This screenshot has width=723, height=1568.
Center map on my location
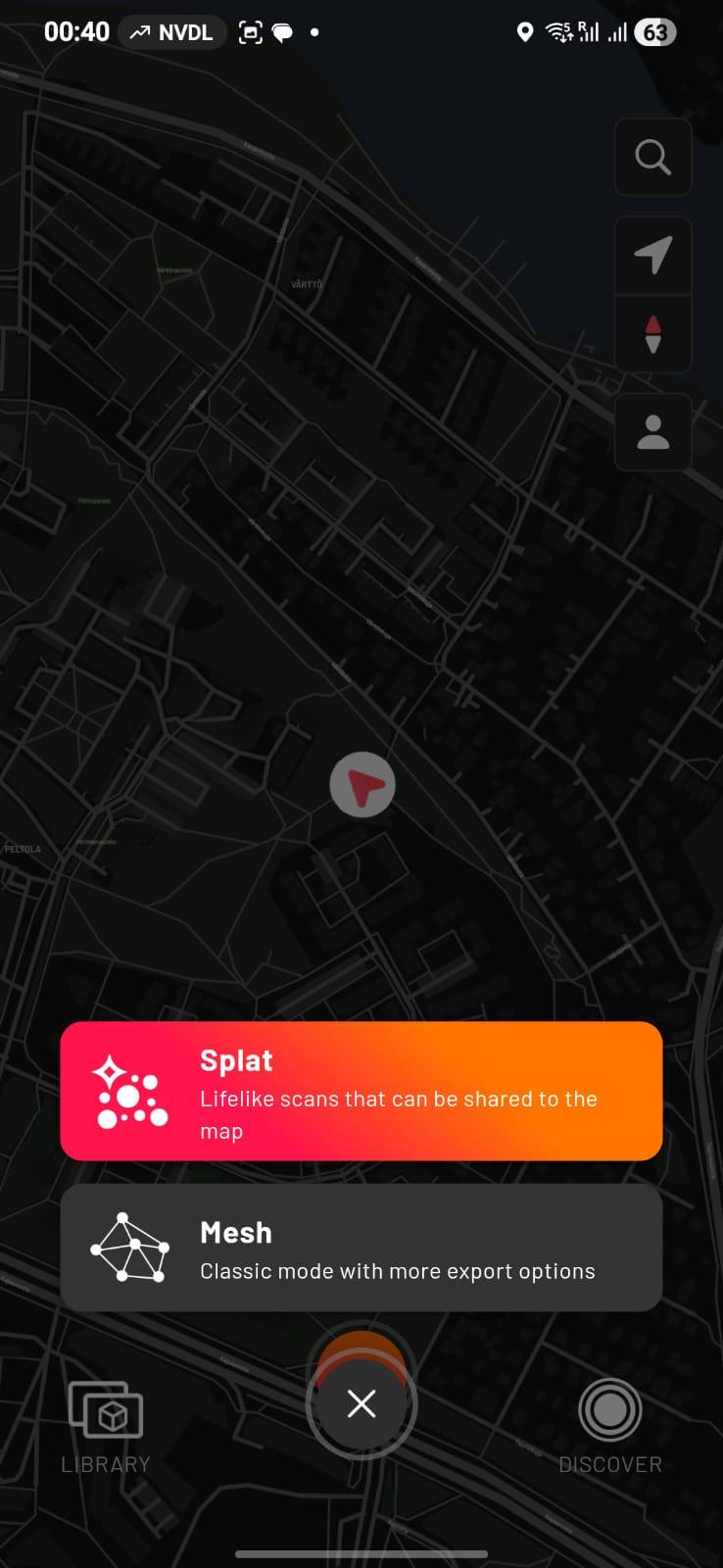652,255
